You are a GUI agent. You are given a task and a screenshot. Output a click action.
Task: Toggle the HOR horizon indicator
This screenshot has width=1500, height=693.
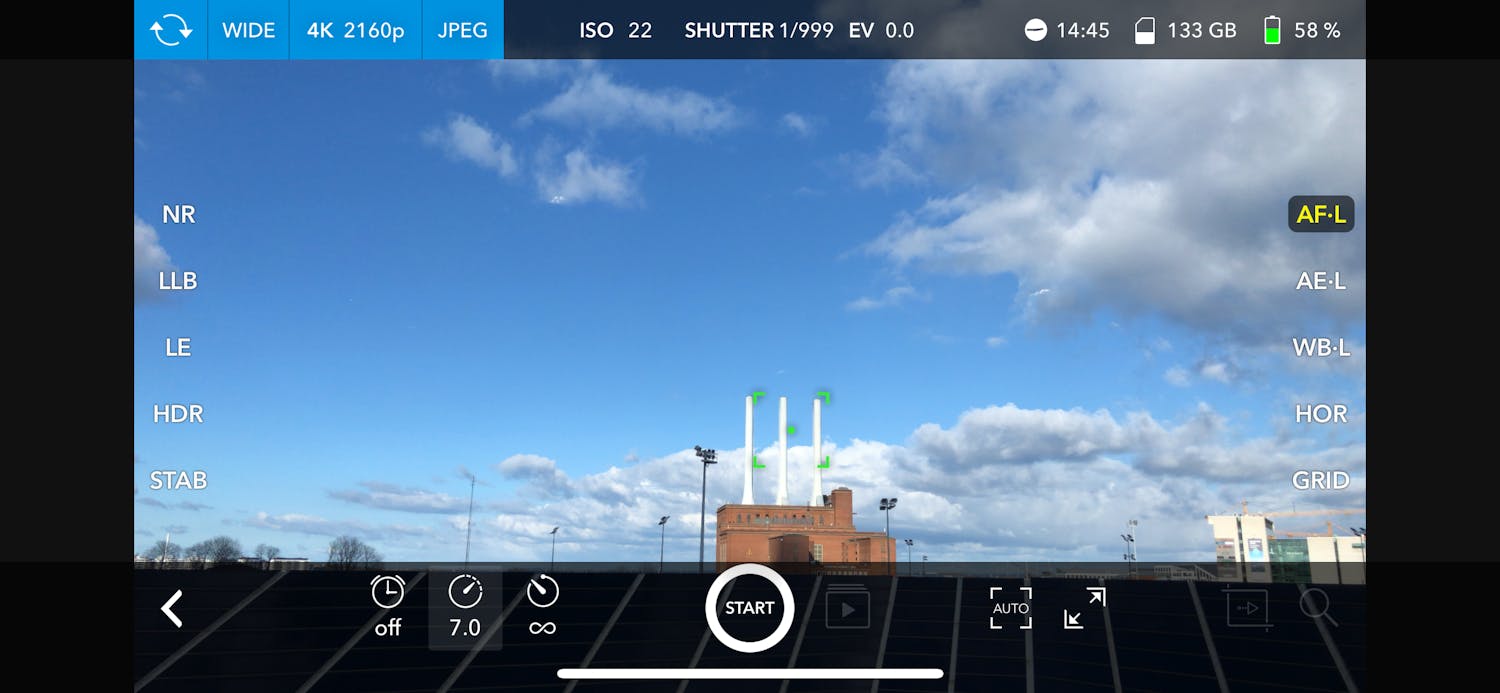(x=1320, y=414)
